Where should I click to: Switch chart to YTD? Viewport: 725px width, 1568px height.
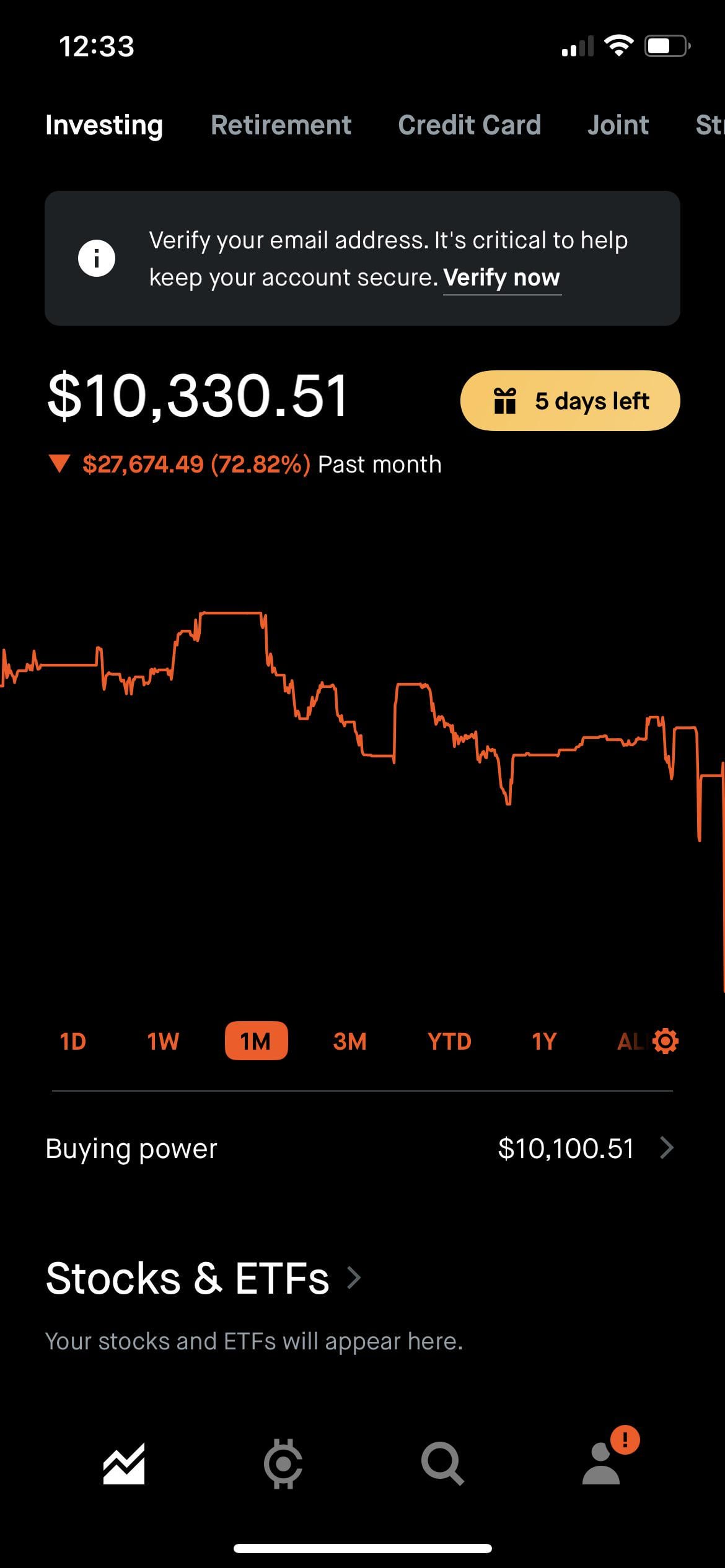pyautogui.click(x=449, y=1042)
